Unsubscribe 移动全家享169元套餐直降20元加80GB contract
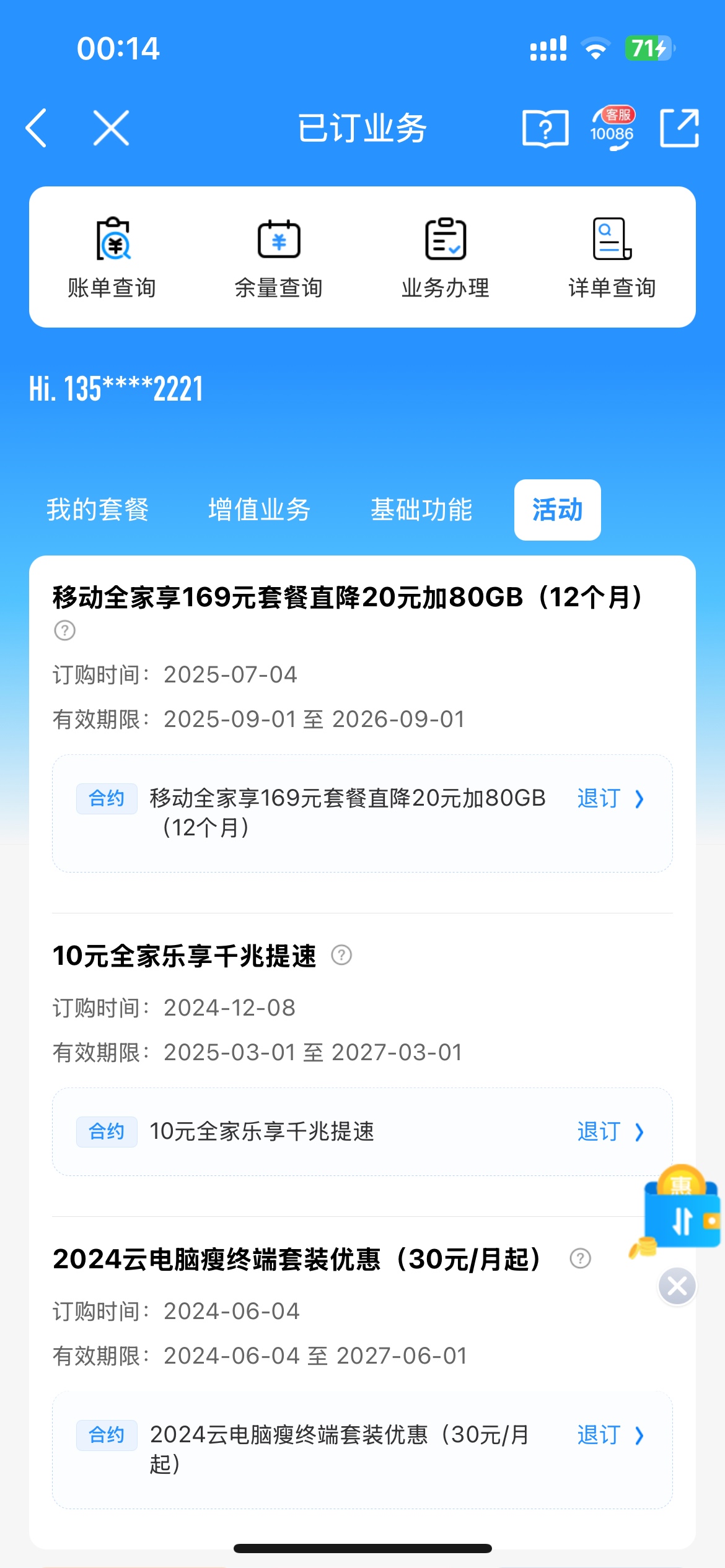Screen dimensions: 725x1568 pyautogui.click(x=610, y=799)
